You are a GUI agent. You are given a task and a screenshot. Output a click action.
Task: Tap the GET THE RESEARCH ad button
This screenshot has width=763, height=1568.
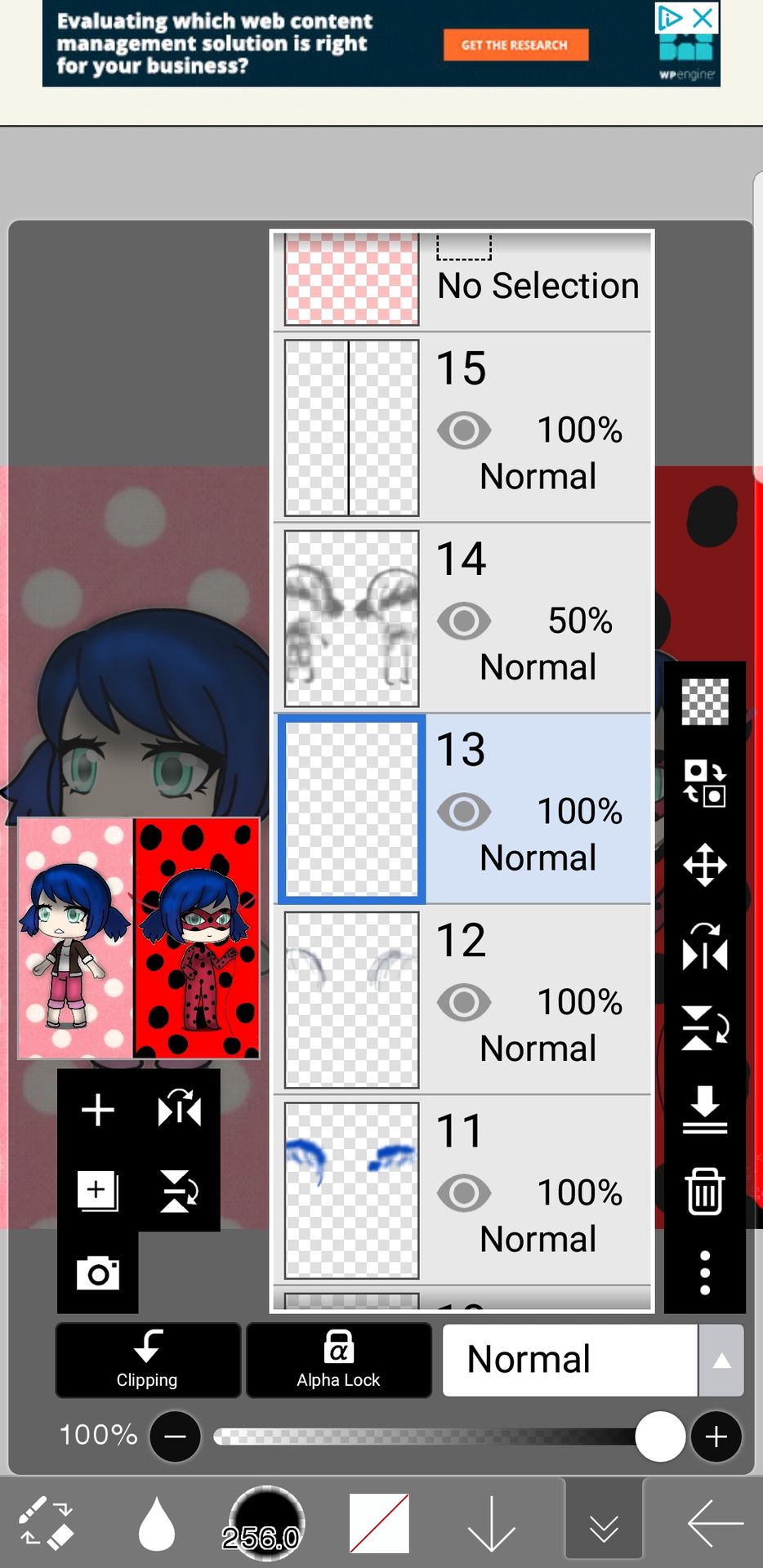[515, 45]
